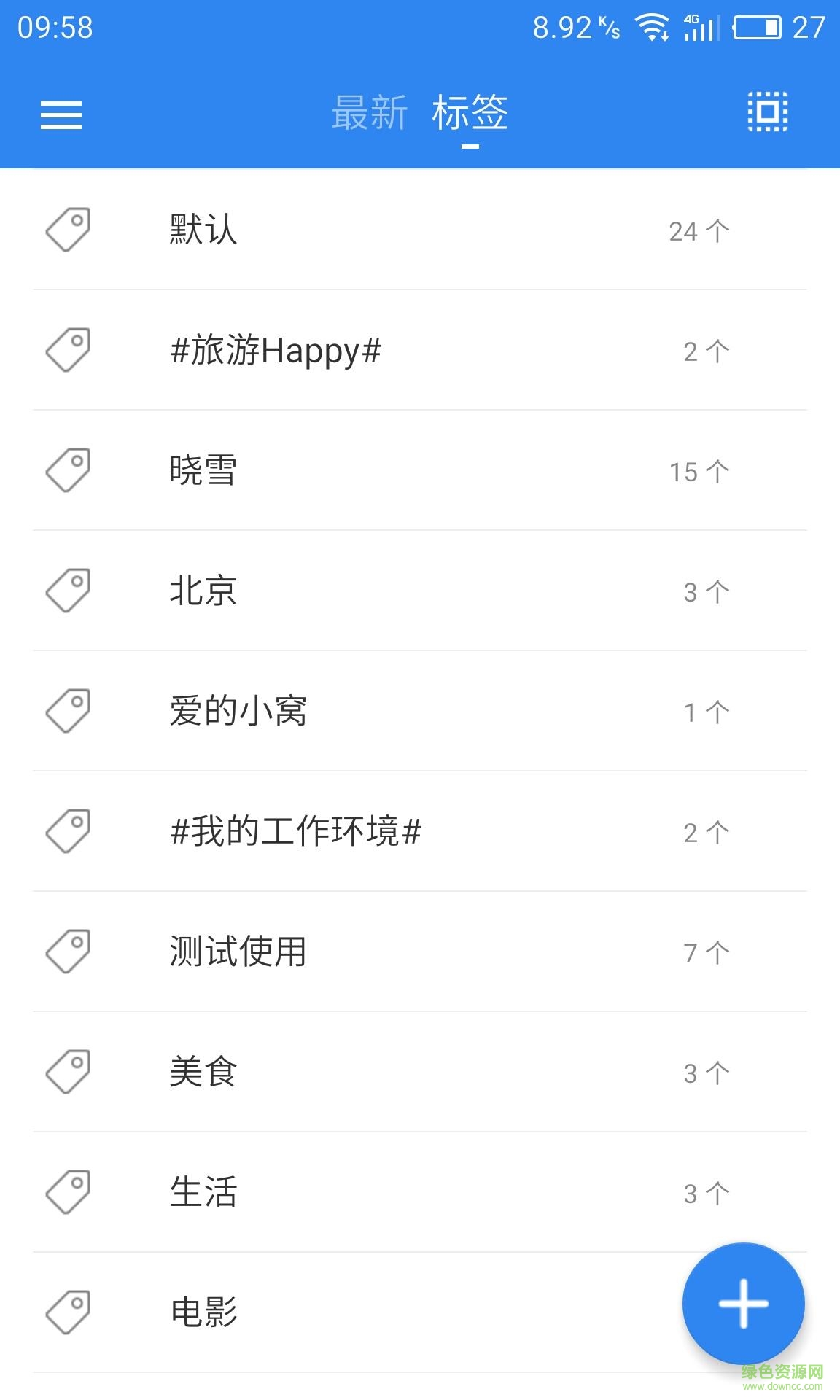Tap the 7个 count for 测试使用

click(705, 952)
